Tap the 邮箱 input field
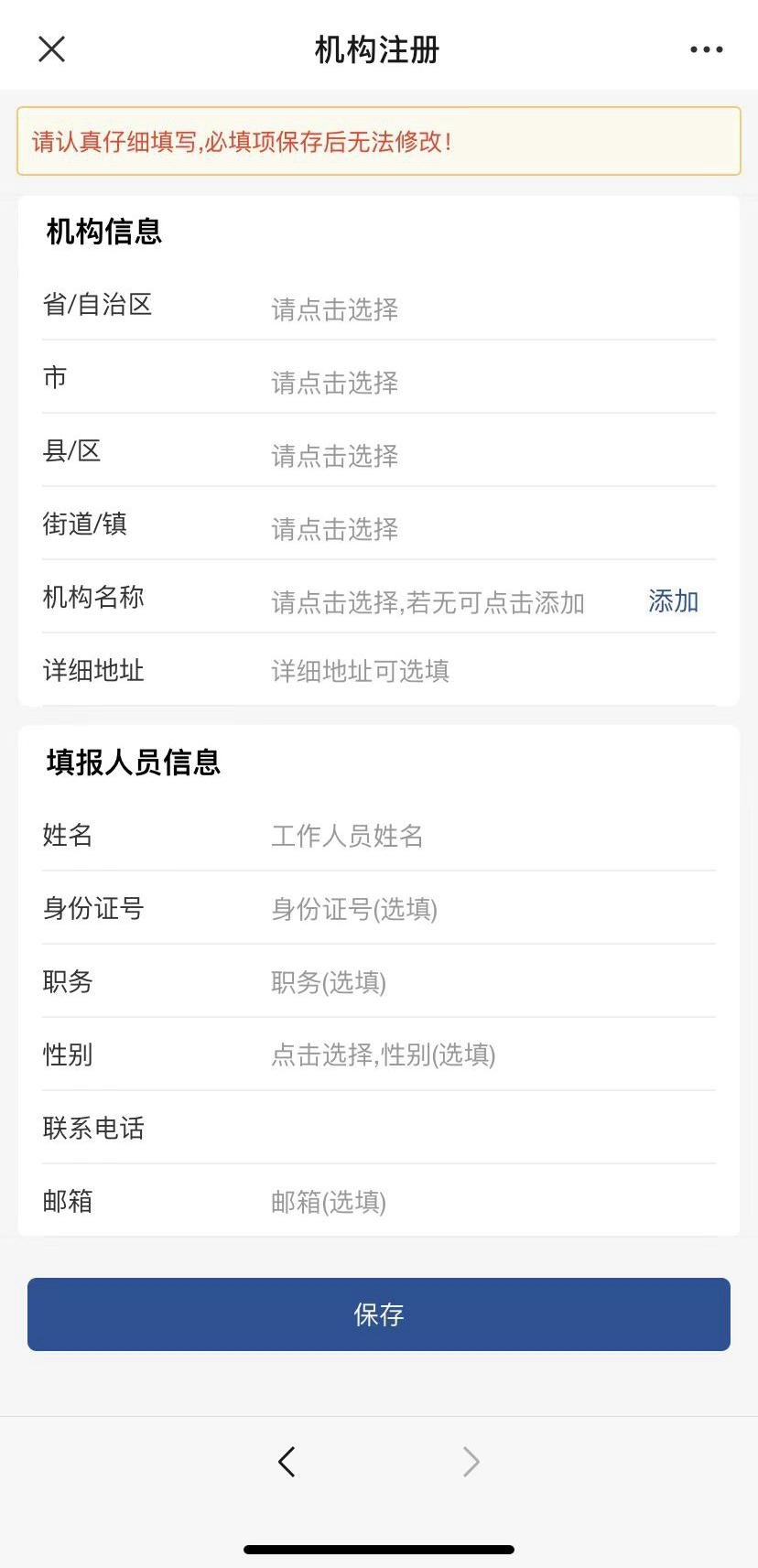The width and height of the screenshot is (758, 1568). click(329, 1202)
